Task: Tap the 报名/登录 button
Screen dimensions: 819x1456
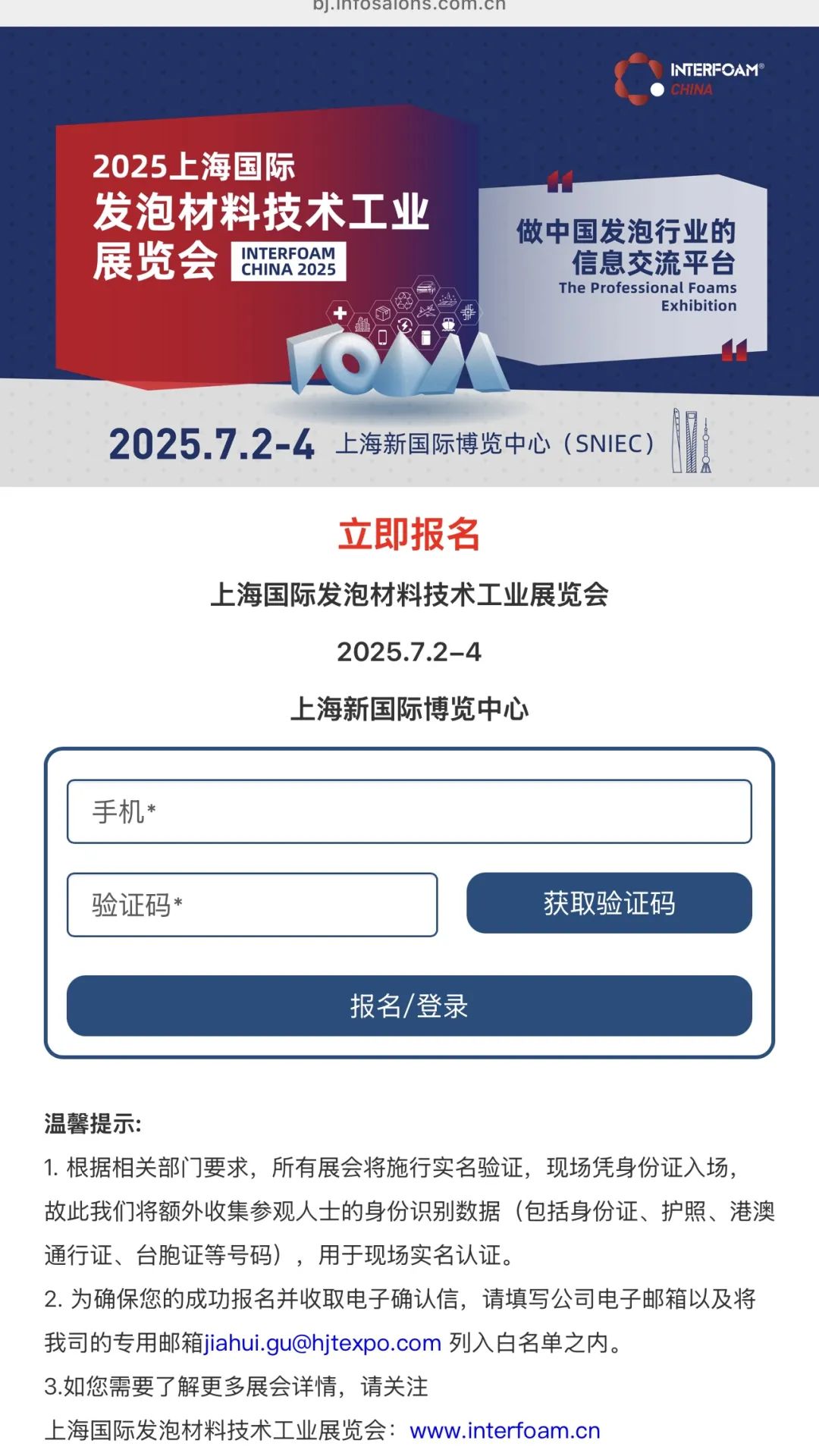Action: click(409, 1006)
